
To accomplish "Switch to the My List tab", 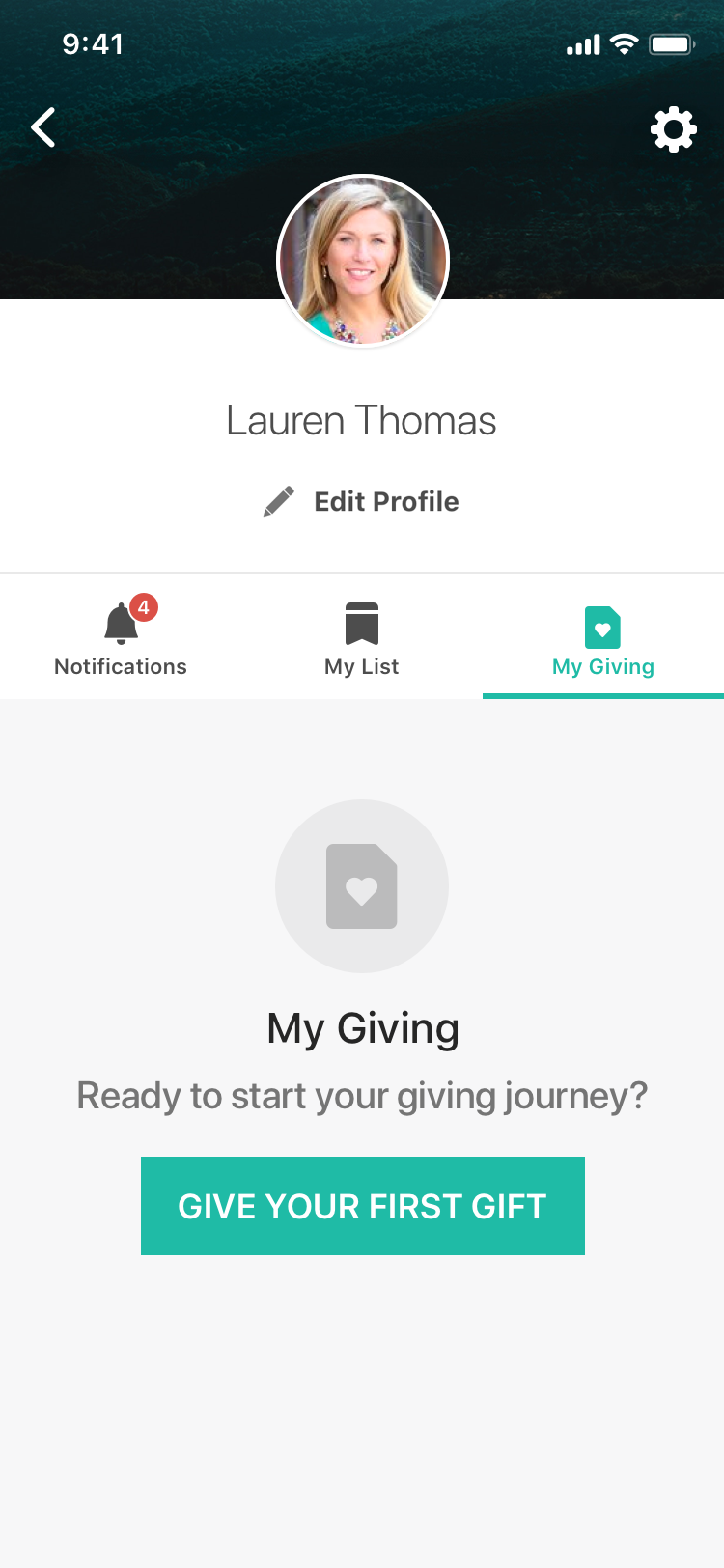I will [362, 637].
